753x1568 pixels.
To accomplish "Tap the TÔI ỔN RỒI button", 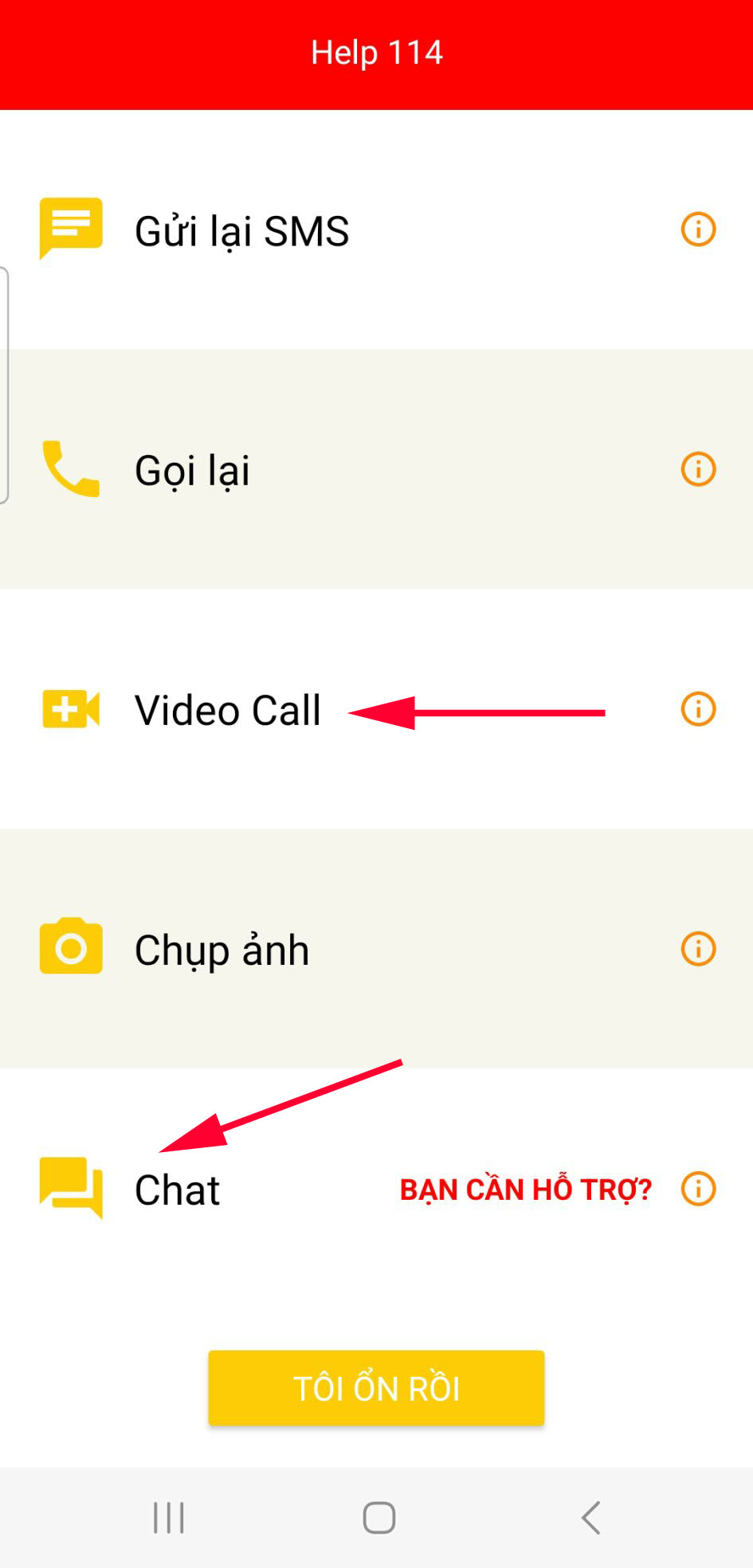I will [376, 1388].
